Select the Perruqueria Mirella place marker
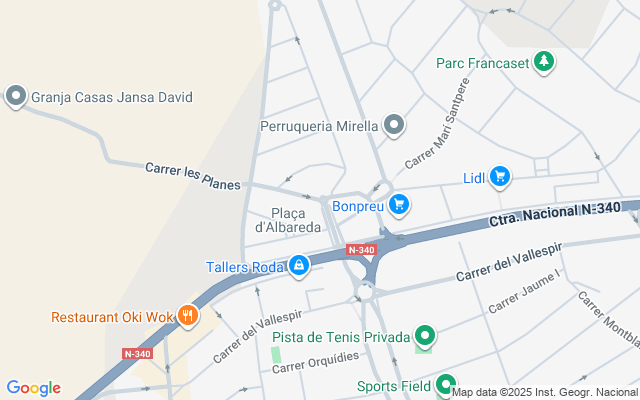 click(394, 125)
